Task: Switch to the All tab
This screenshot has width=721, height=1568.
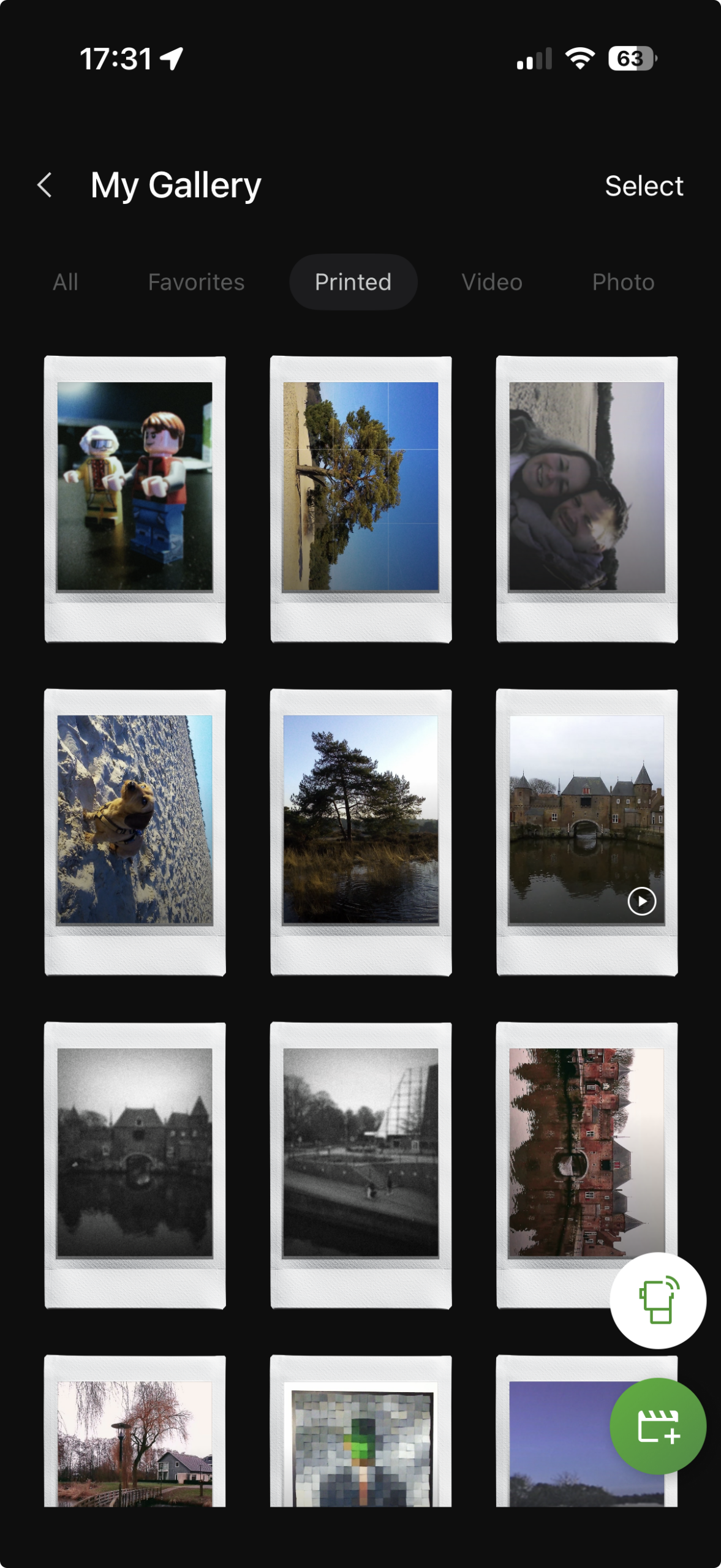Action: [65, 282]
